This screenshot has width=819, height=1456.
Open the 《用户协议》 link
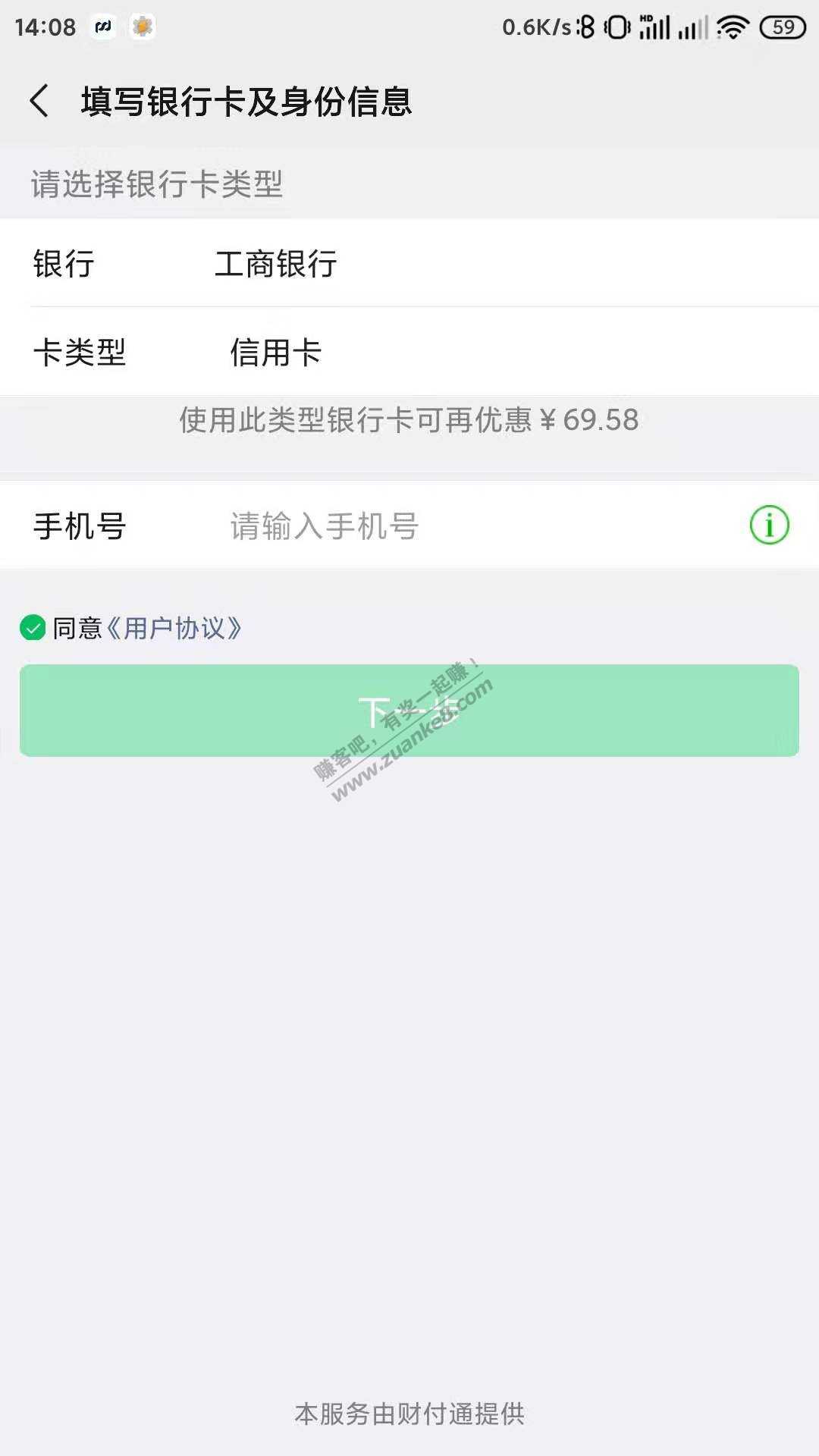(173, 628)
